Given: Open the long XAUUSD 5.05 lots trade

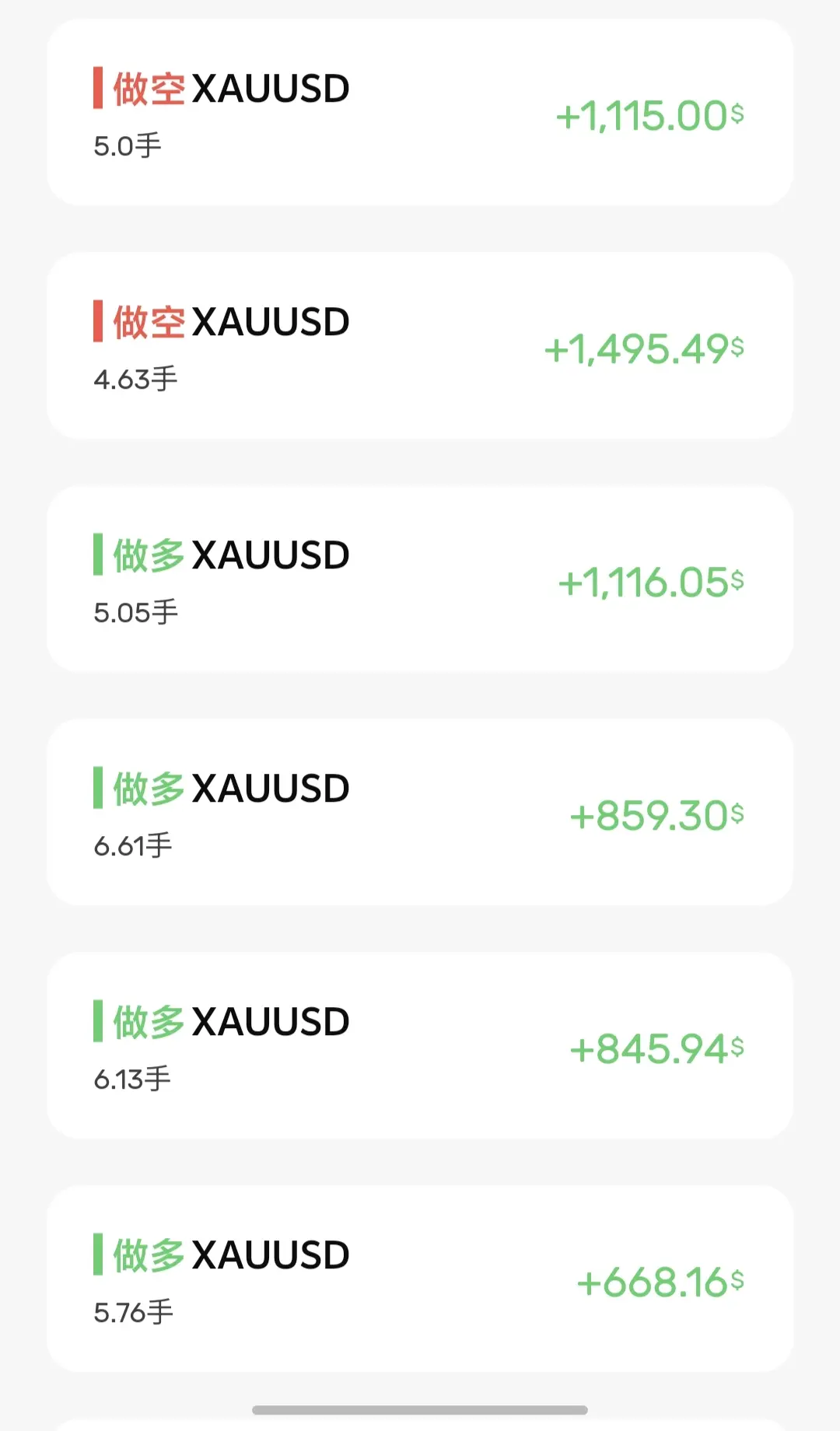Looking at the screenshot, I should click(420, 579).
